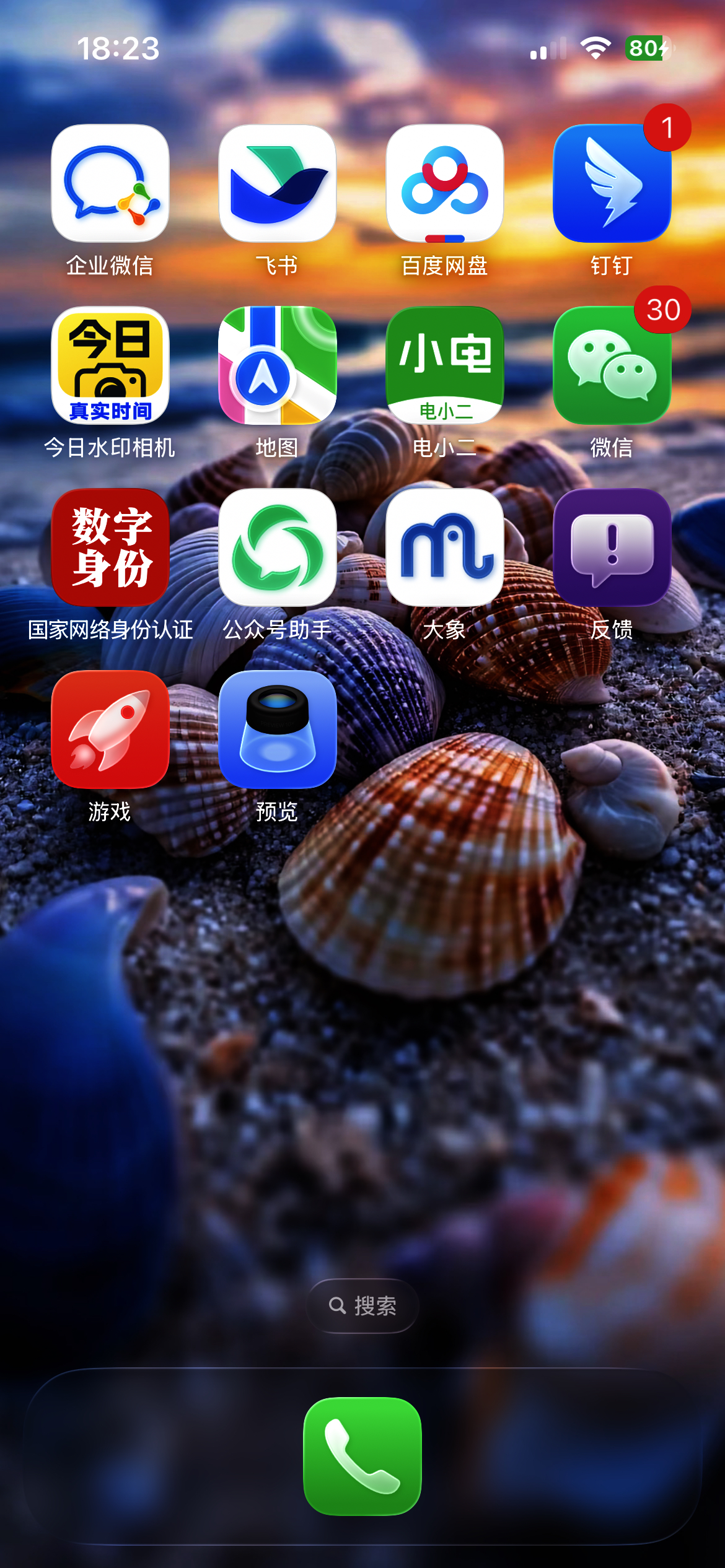
Task: Open 微信 showing 30 unread messages
Action: pos(613,367)
